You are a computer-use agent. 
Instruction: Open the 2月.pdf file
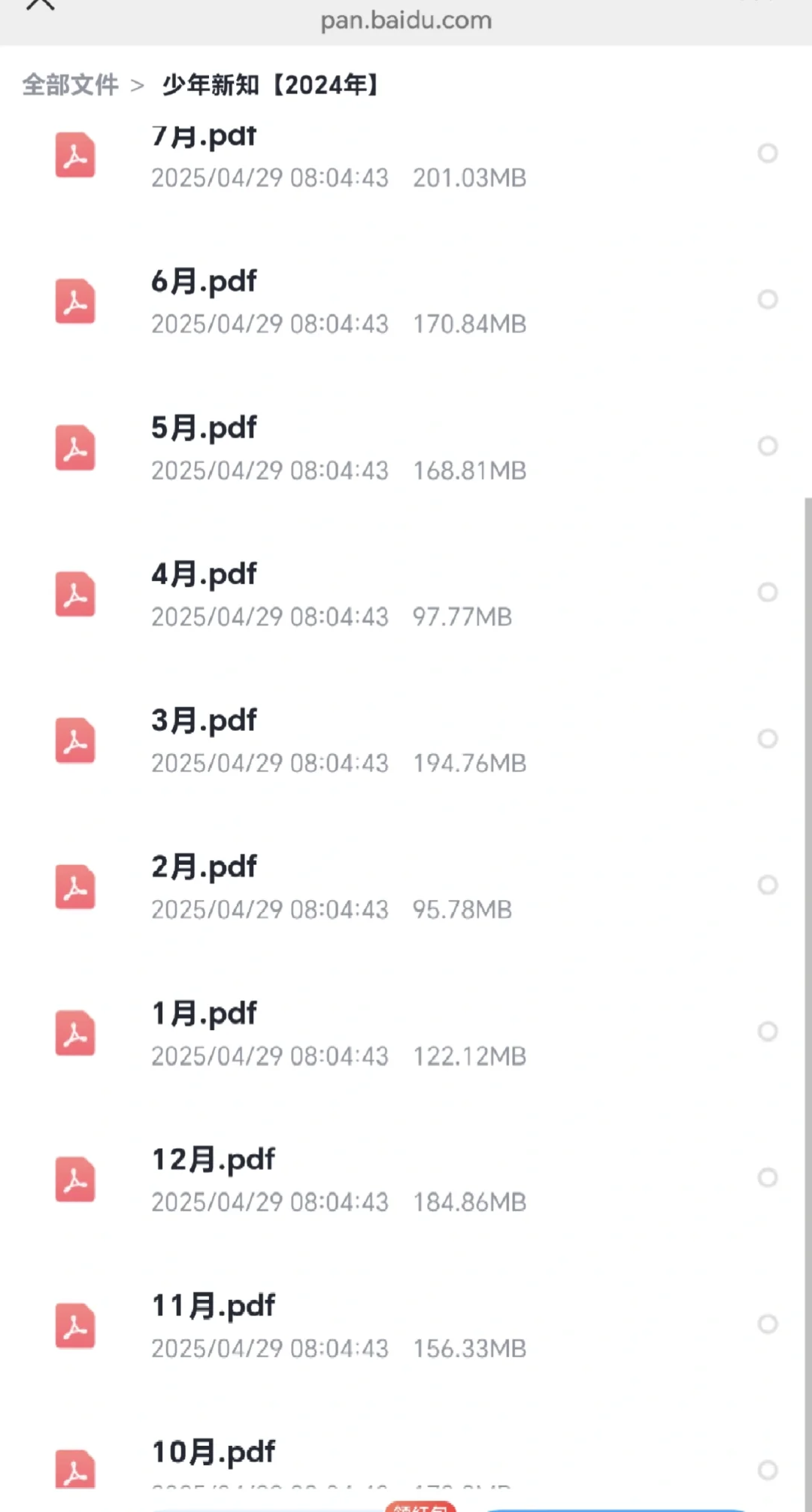pos(204,868)
